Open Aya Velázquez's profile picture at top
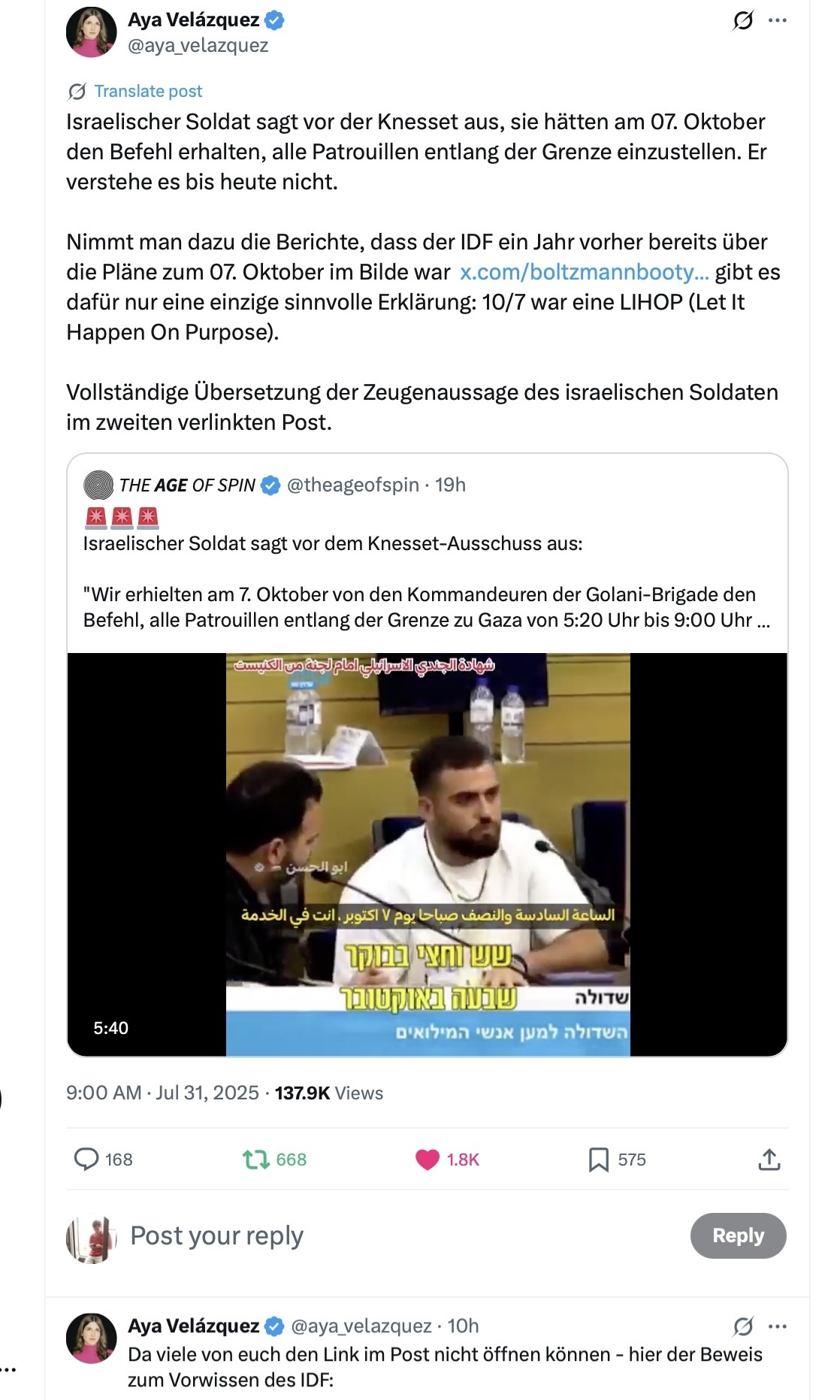The image size is (840, 1400). coord(92,32)
